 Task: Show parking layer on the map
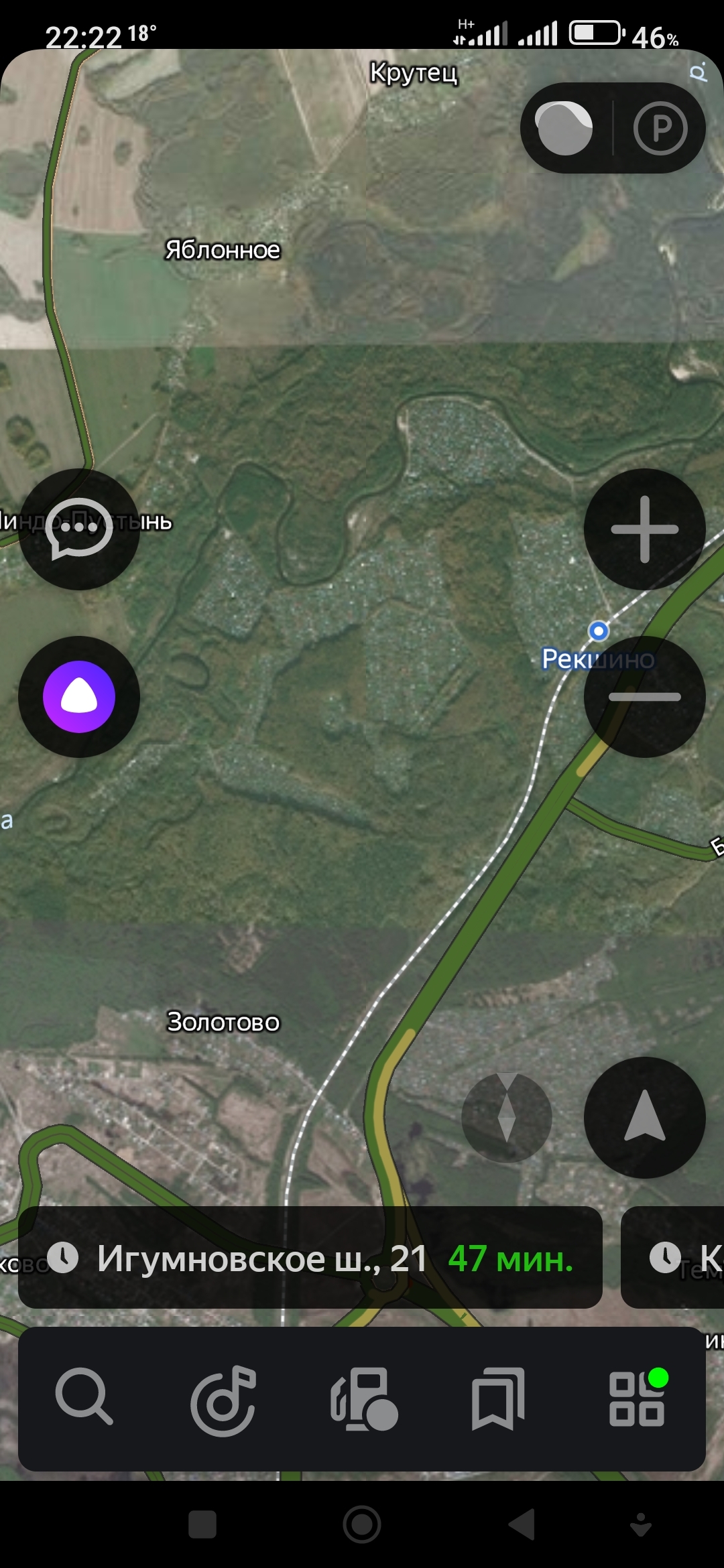pyautogui.click(x=660, y=128)
